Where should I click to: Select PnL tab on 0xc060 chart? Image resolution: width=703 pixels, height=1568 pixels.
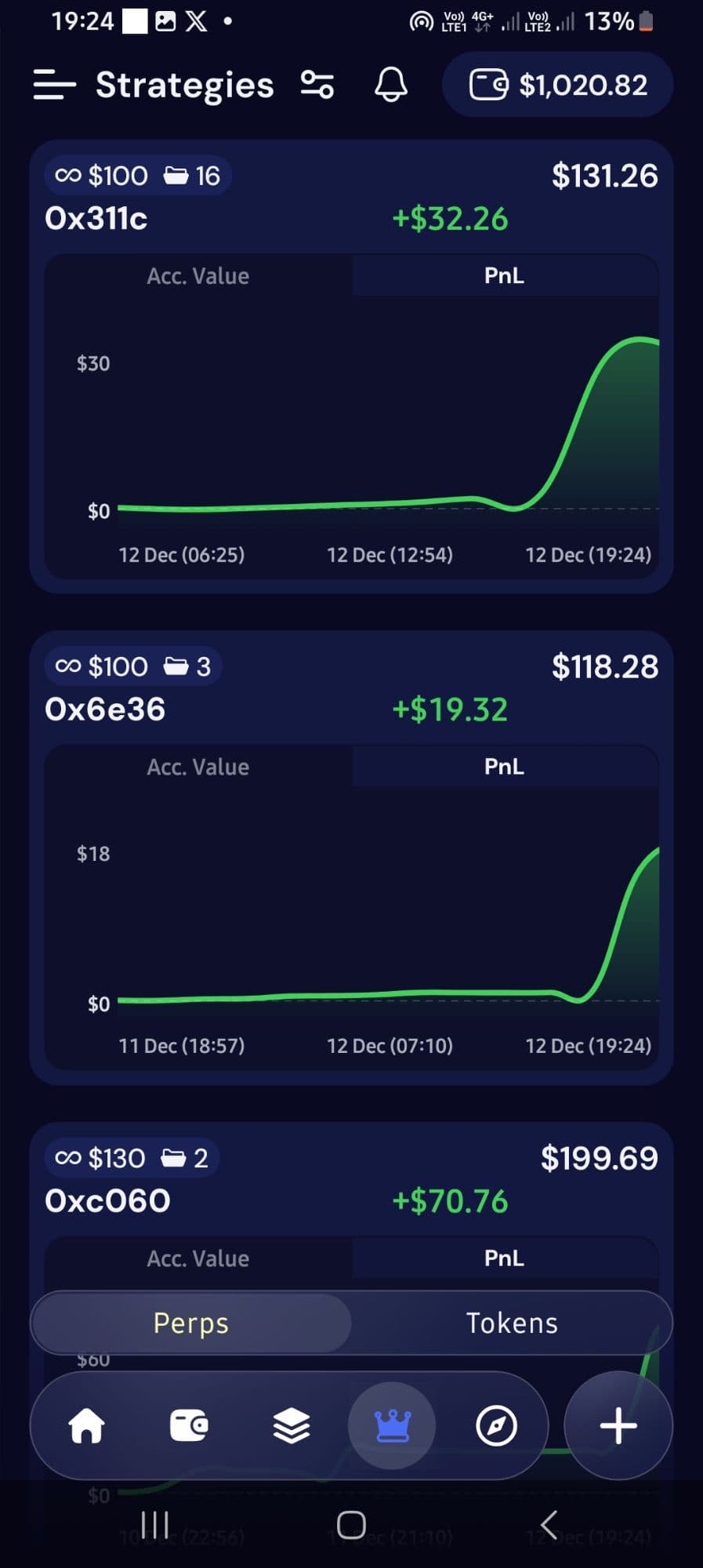tap(504, 1258)
